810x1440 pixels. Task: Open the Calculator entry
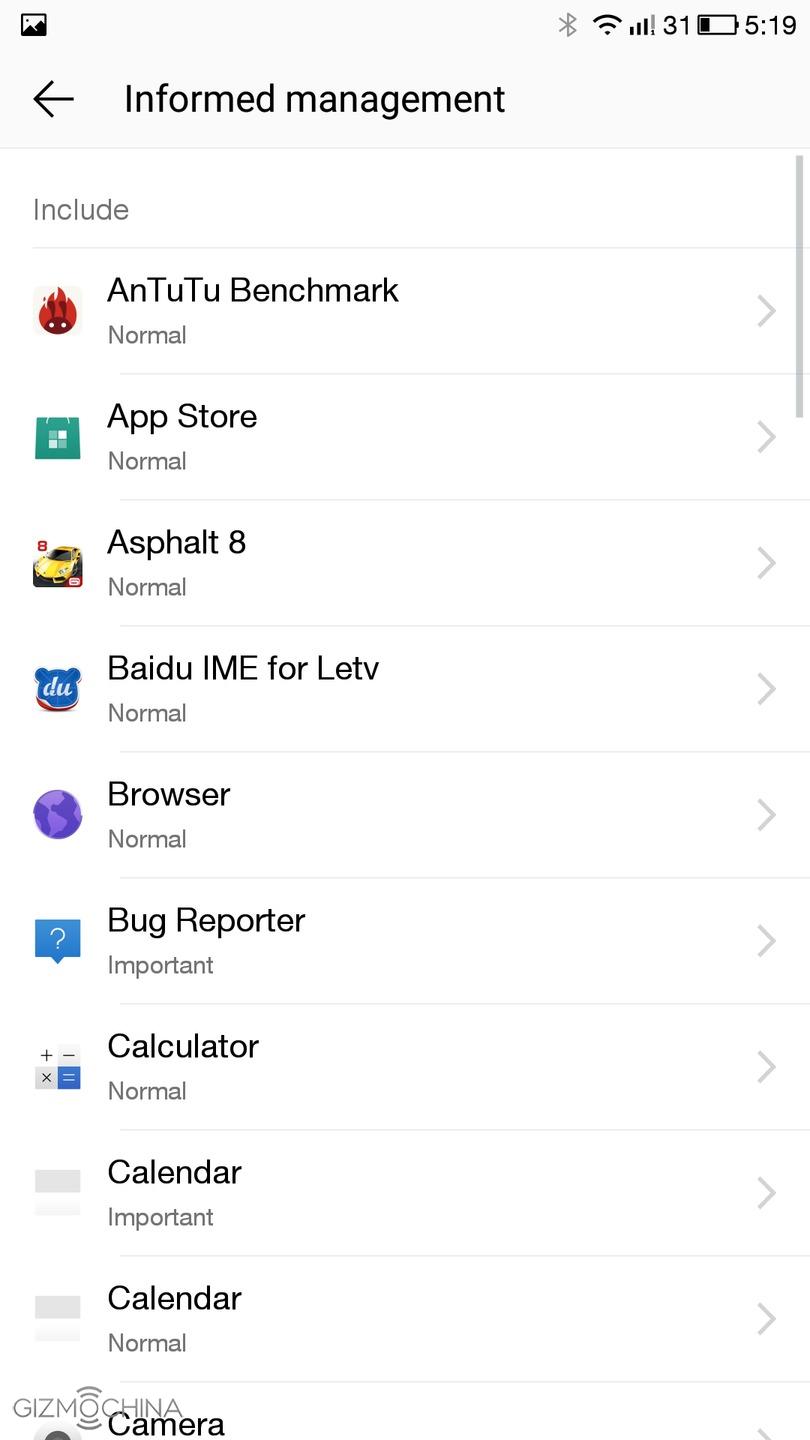coord(400,1067)
